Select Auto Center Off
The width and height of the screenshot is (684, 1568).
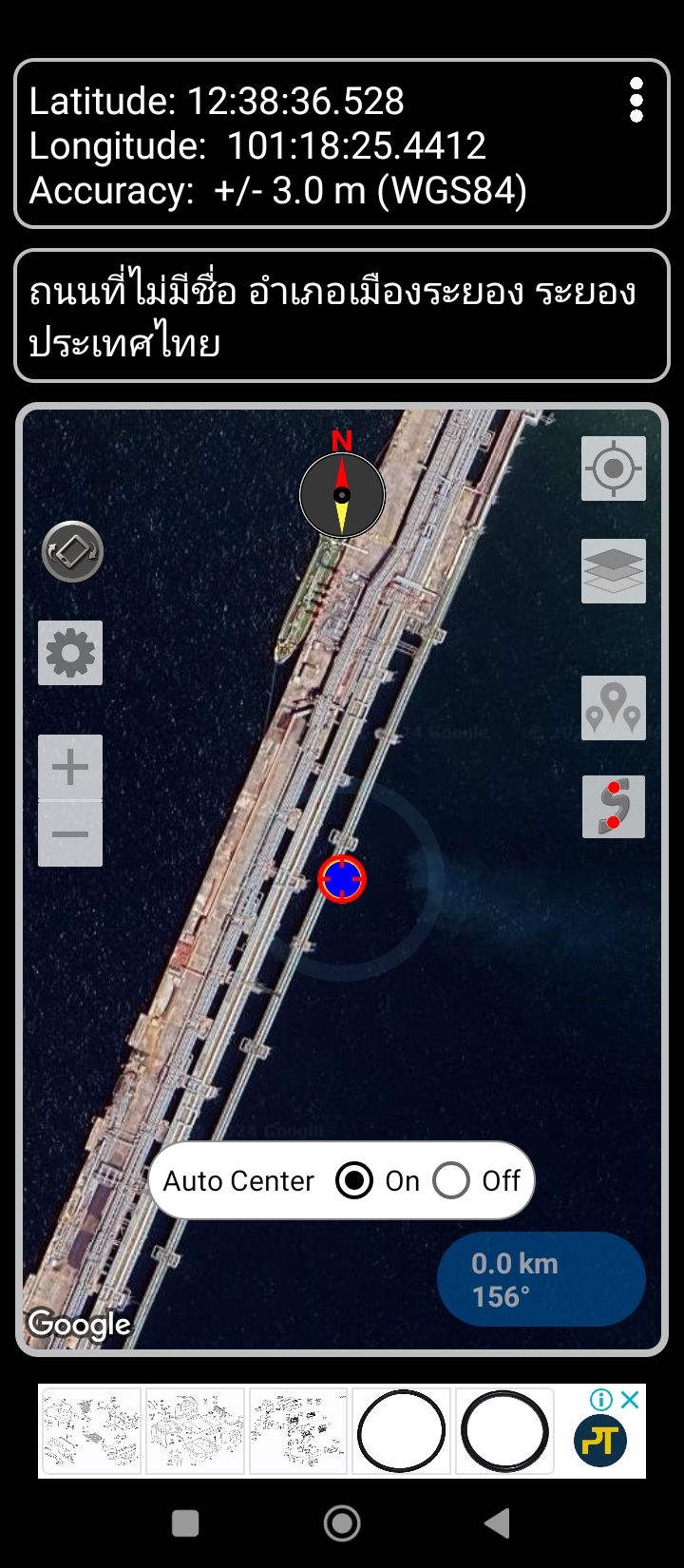[451, 1180]
